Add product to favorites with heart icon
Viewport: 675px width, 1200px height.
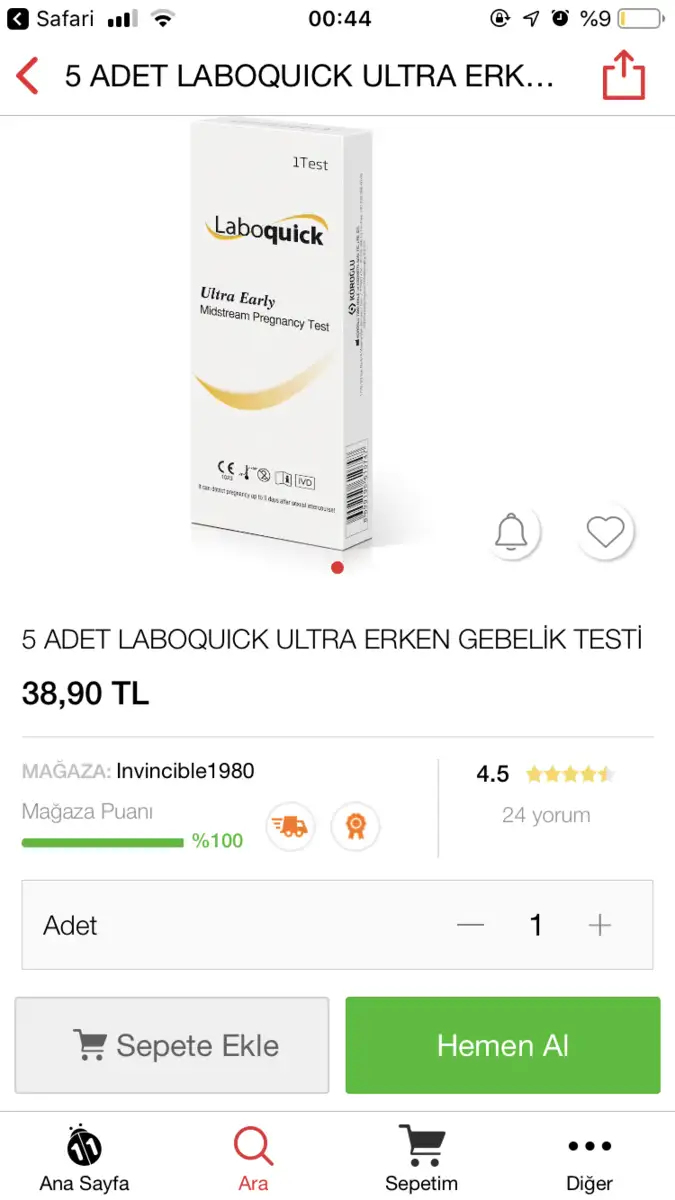pos(605,532)
